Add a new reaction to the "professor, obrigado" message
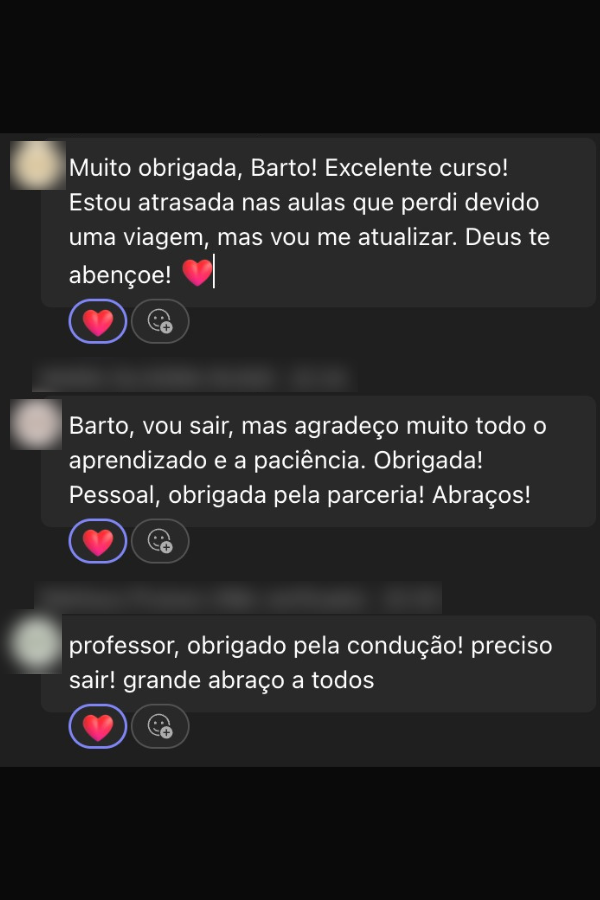 coord(160,726)
